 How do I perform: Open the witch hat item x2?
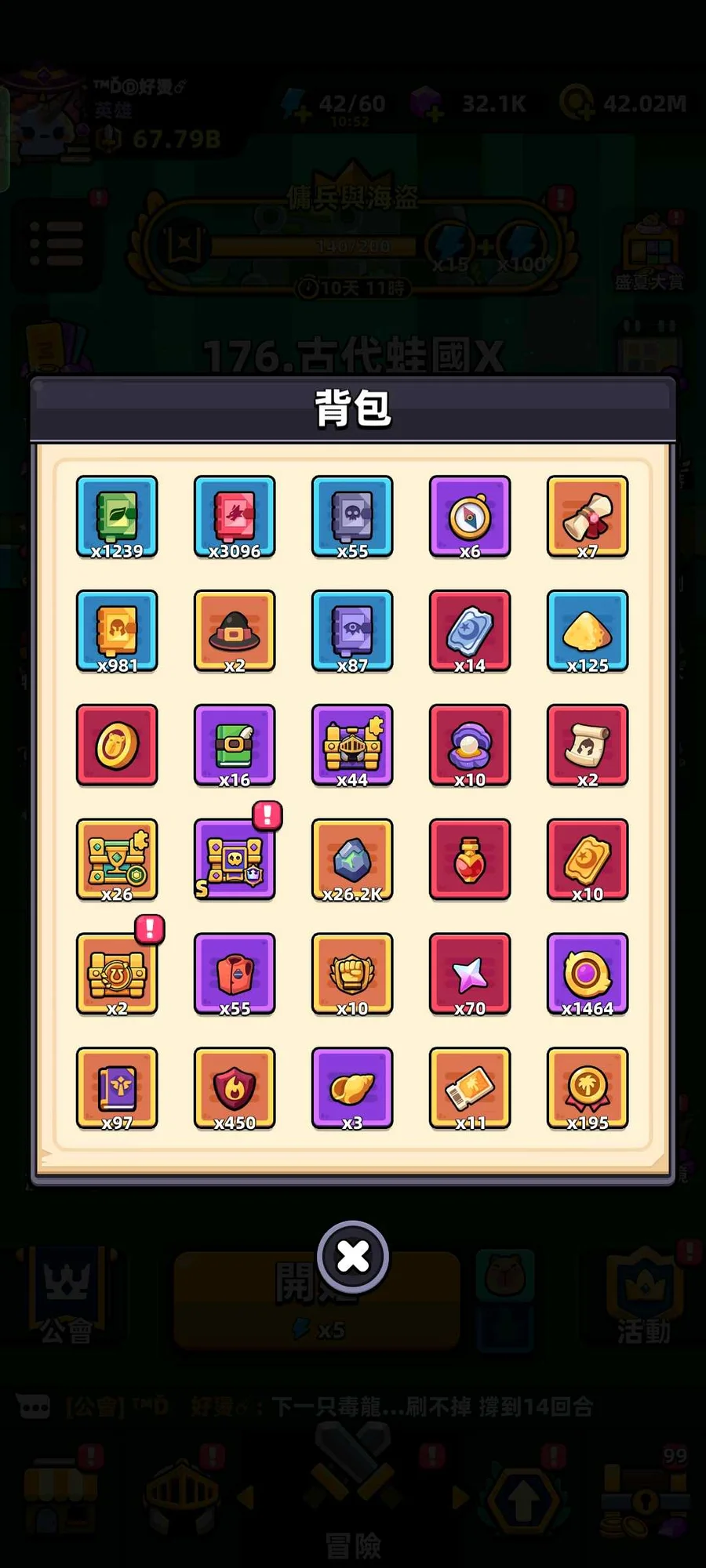(235, 630)
